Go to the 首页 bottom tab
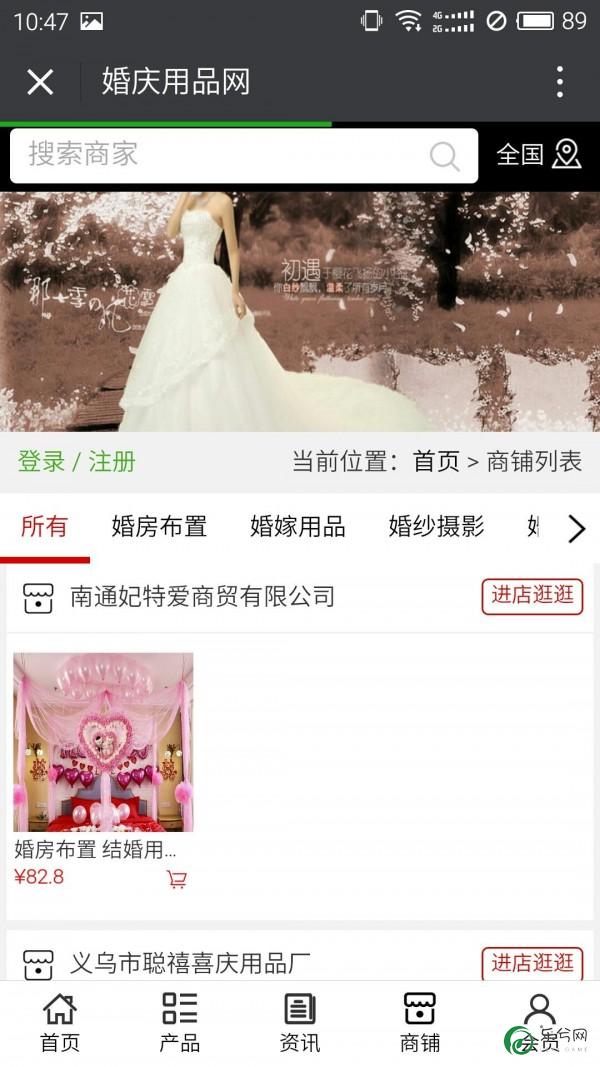The image size is (600, 1067). point(60,1022)
